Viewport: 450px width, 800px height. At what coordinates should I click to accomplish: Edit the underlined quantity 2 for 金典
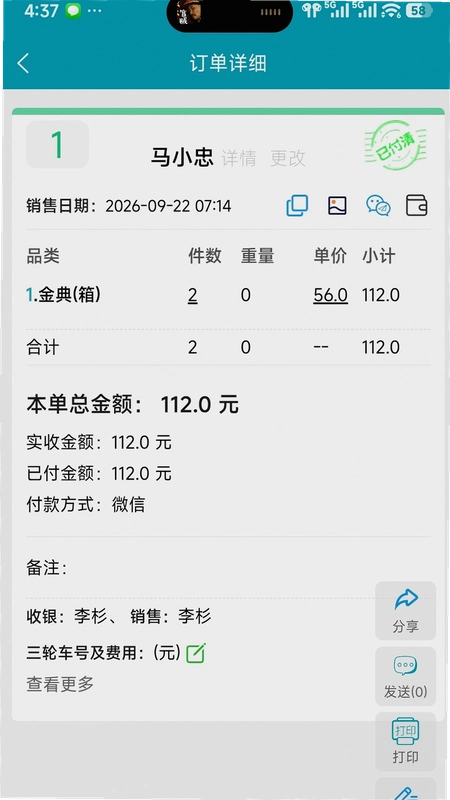[x=192, y=295]
